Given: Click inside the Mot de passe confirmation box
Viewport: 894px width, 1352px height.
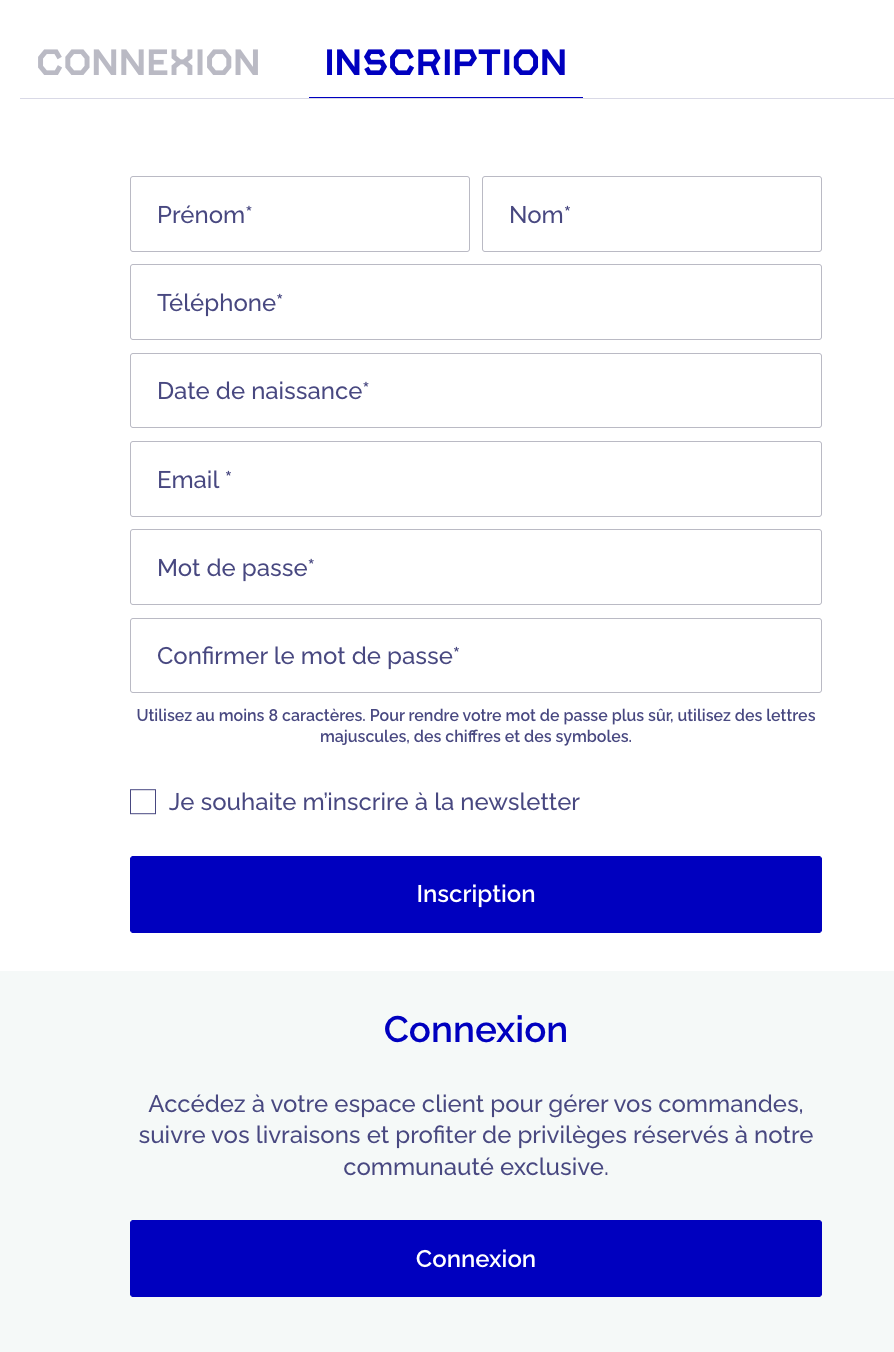Looking at the screenshot, I should pyautogui.click(x=475, y=655).
